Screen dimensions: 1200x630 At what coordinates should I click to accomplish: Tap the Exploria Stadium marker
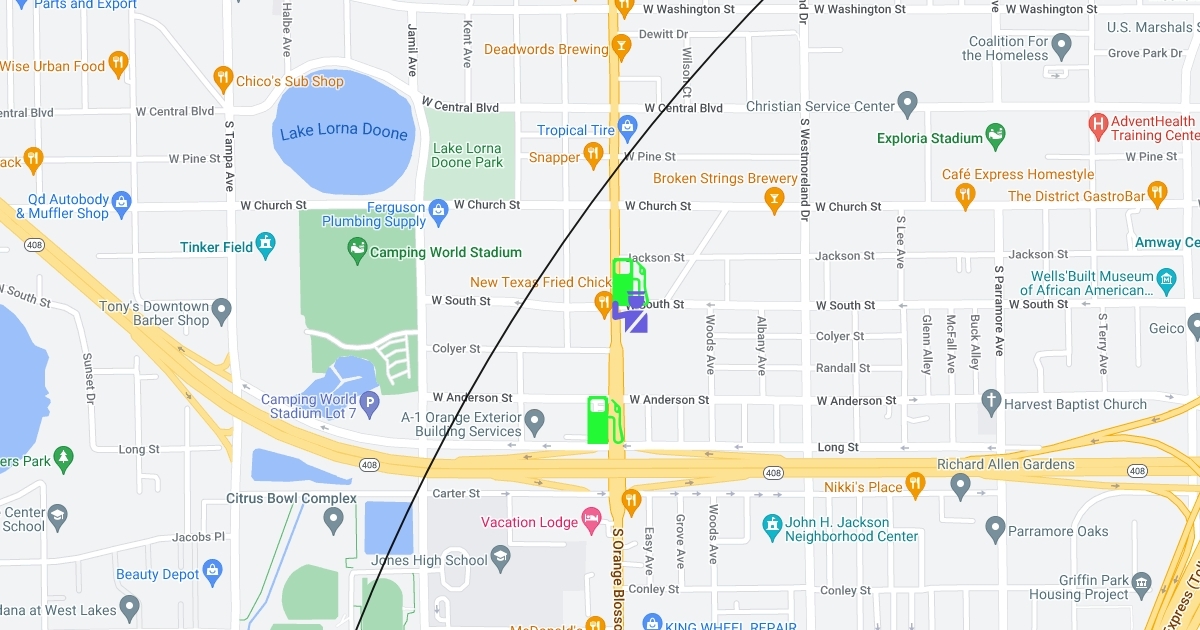[995, 134]
